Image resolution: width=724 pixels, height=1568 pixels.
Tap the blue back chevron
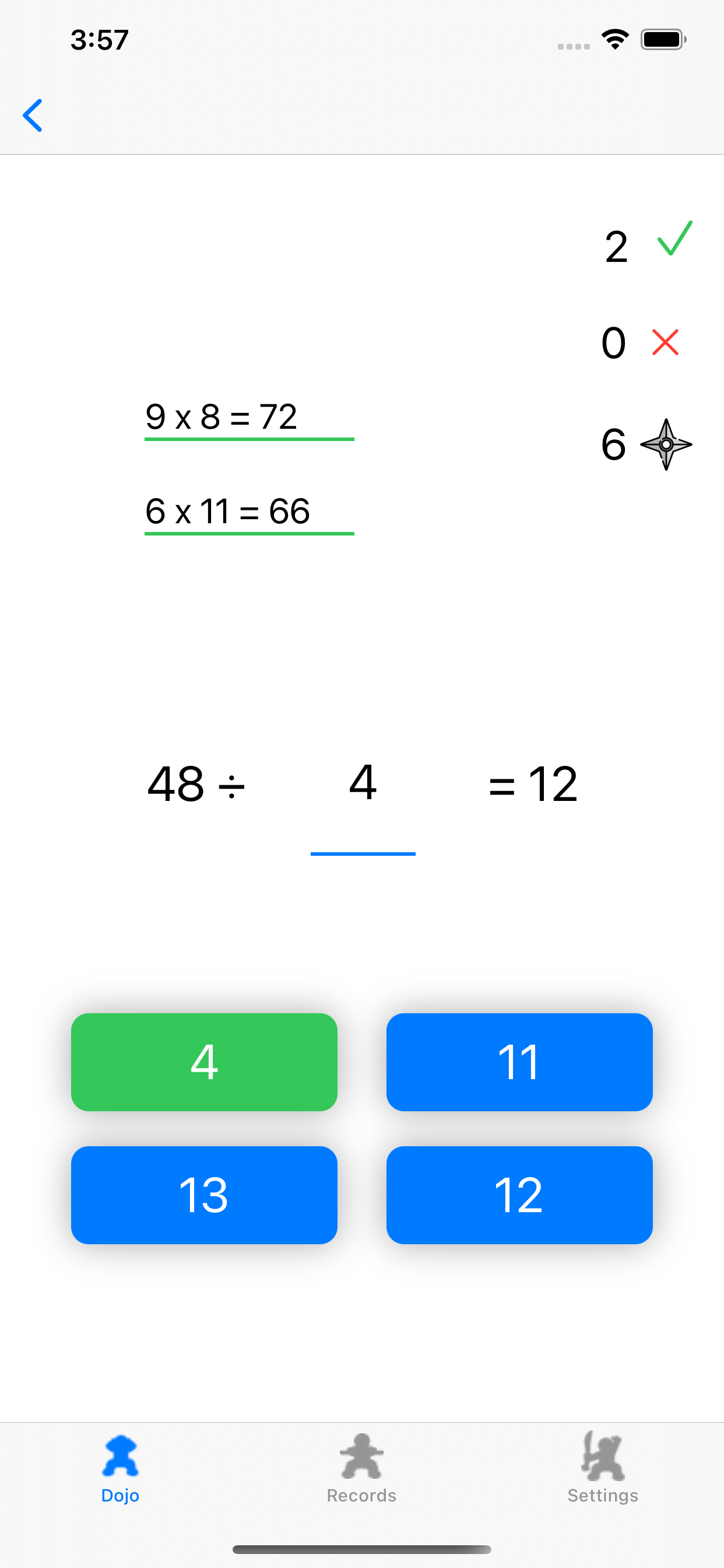33,115
